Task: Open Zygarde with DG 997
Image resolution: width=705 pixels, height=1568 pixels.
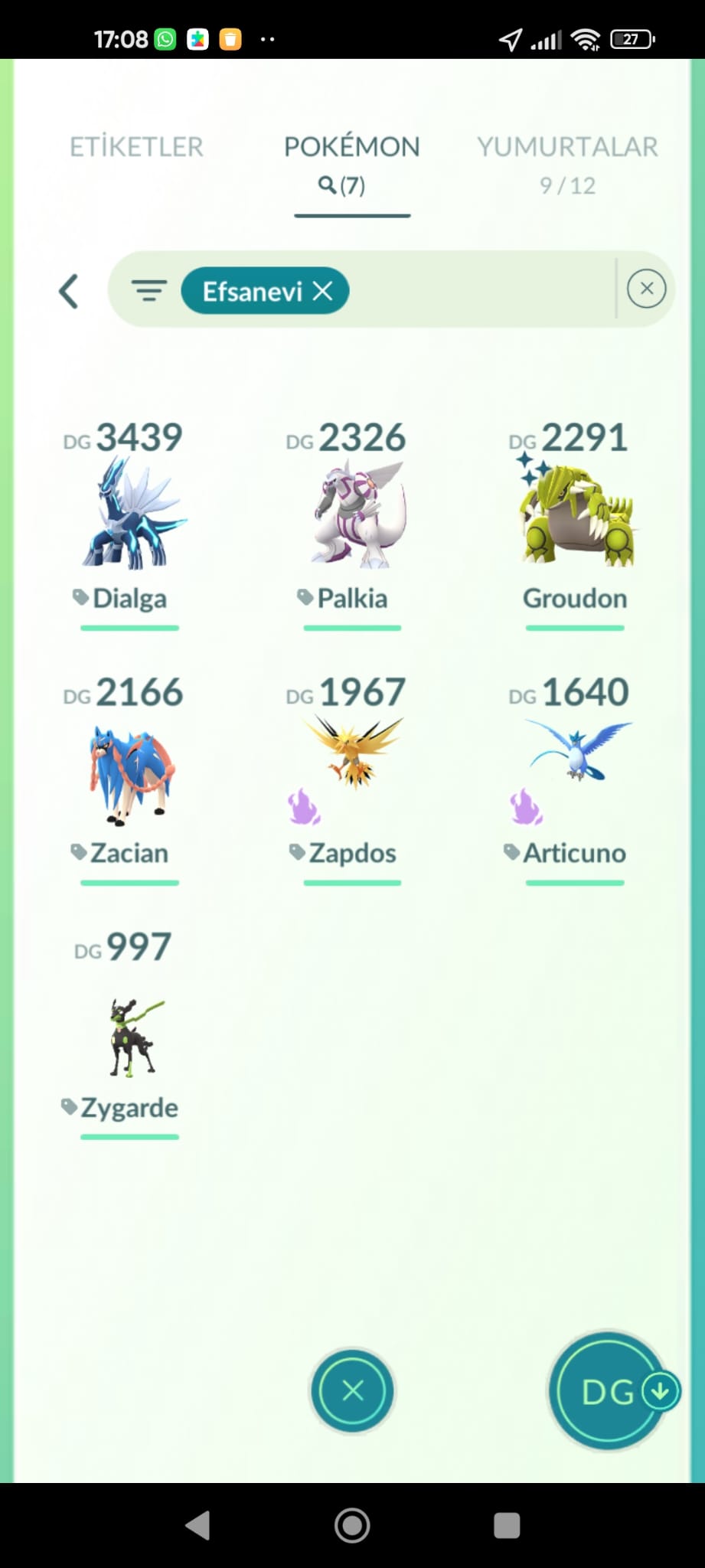Action: pos(129,1034)
